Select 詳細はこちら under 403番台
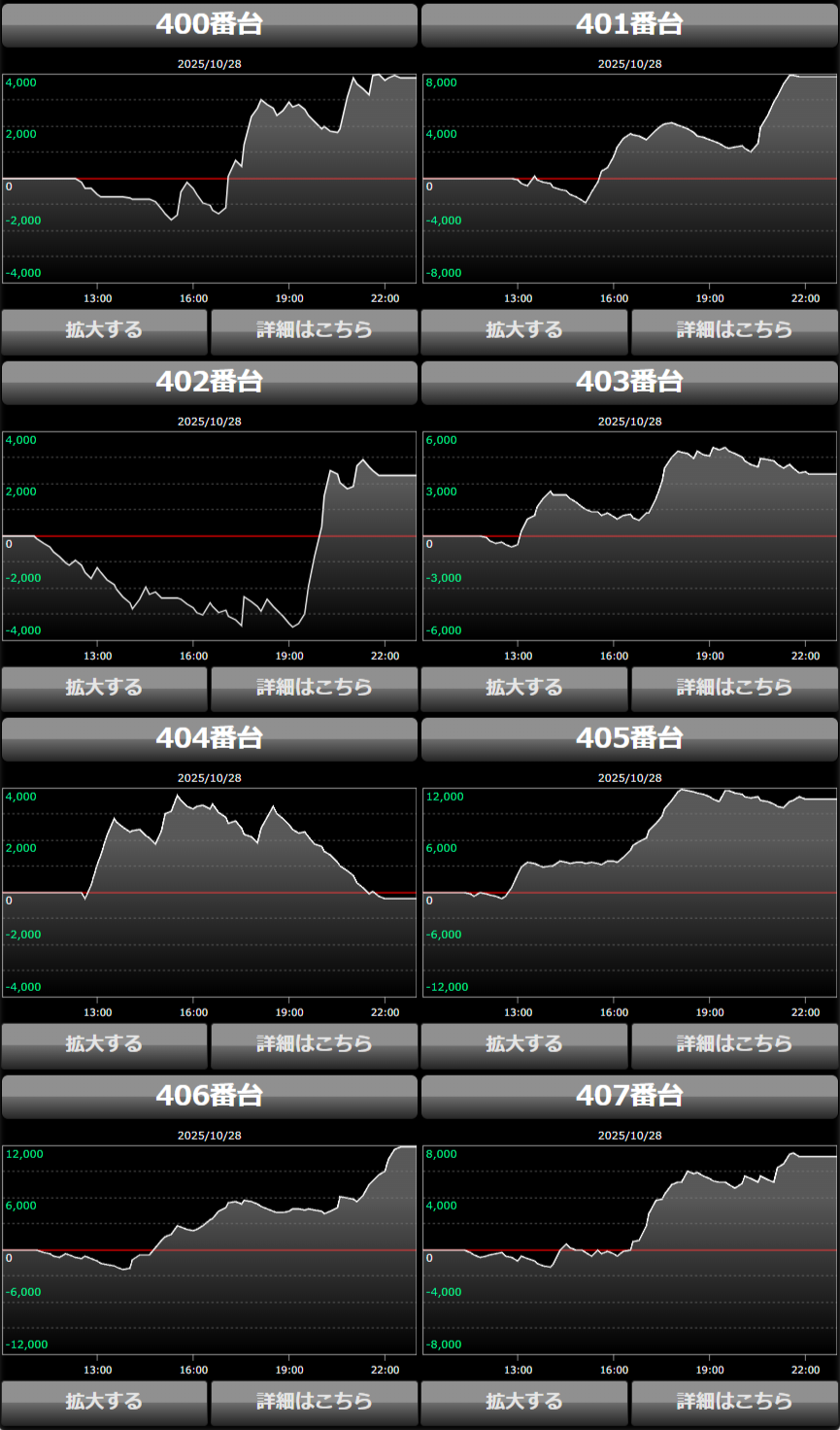Viewport: 840px width, 1430px height. point(734,688)
